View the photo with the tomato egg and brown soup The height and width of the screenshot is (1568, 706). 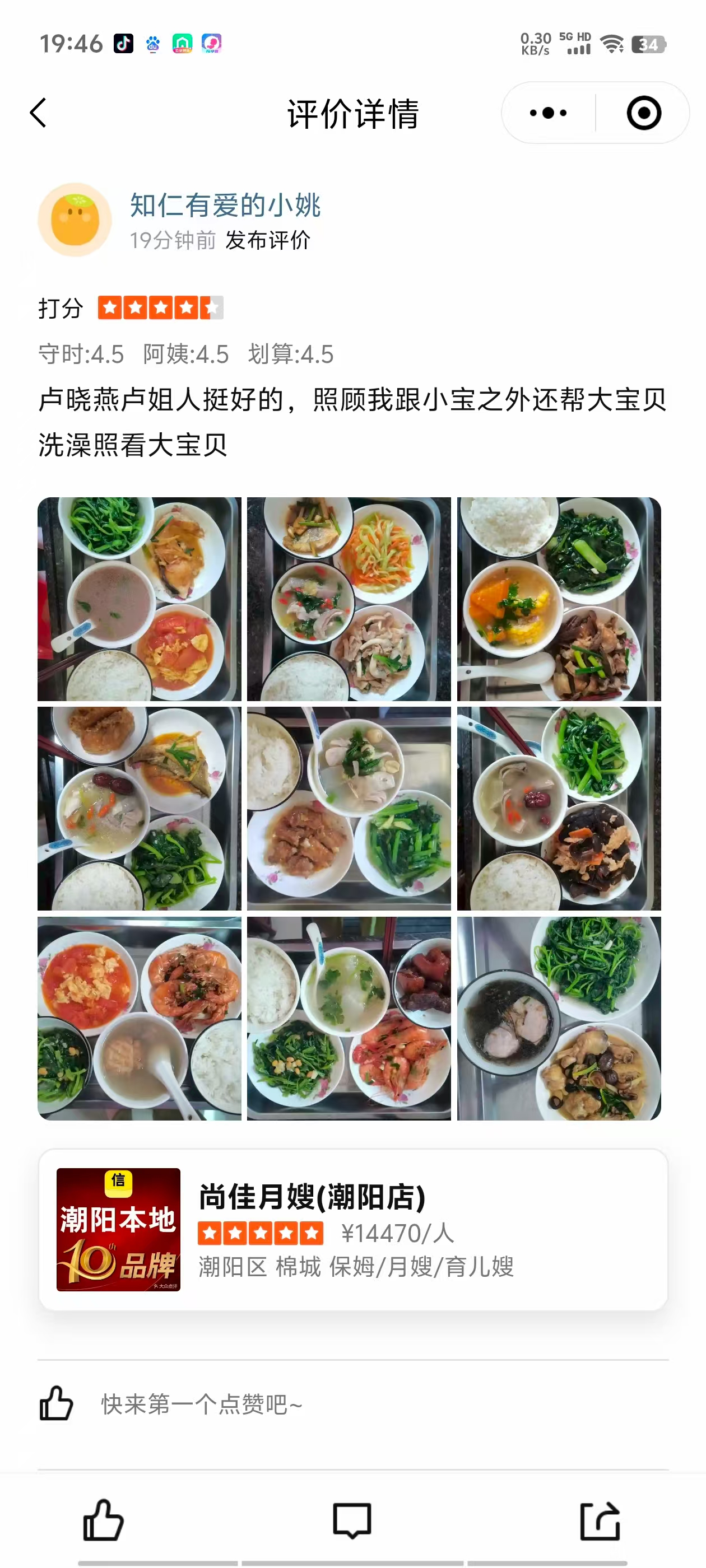[x=140, y=599]
